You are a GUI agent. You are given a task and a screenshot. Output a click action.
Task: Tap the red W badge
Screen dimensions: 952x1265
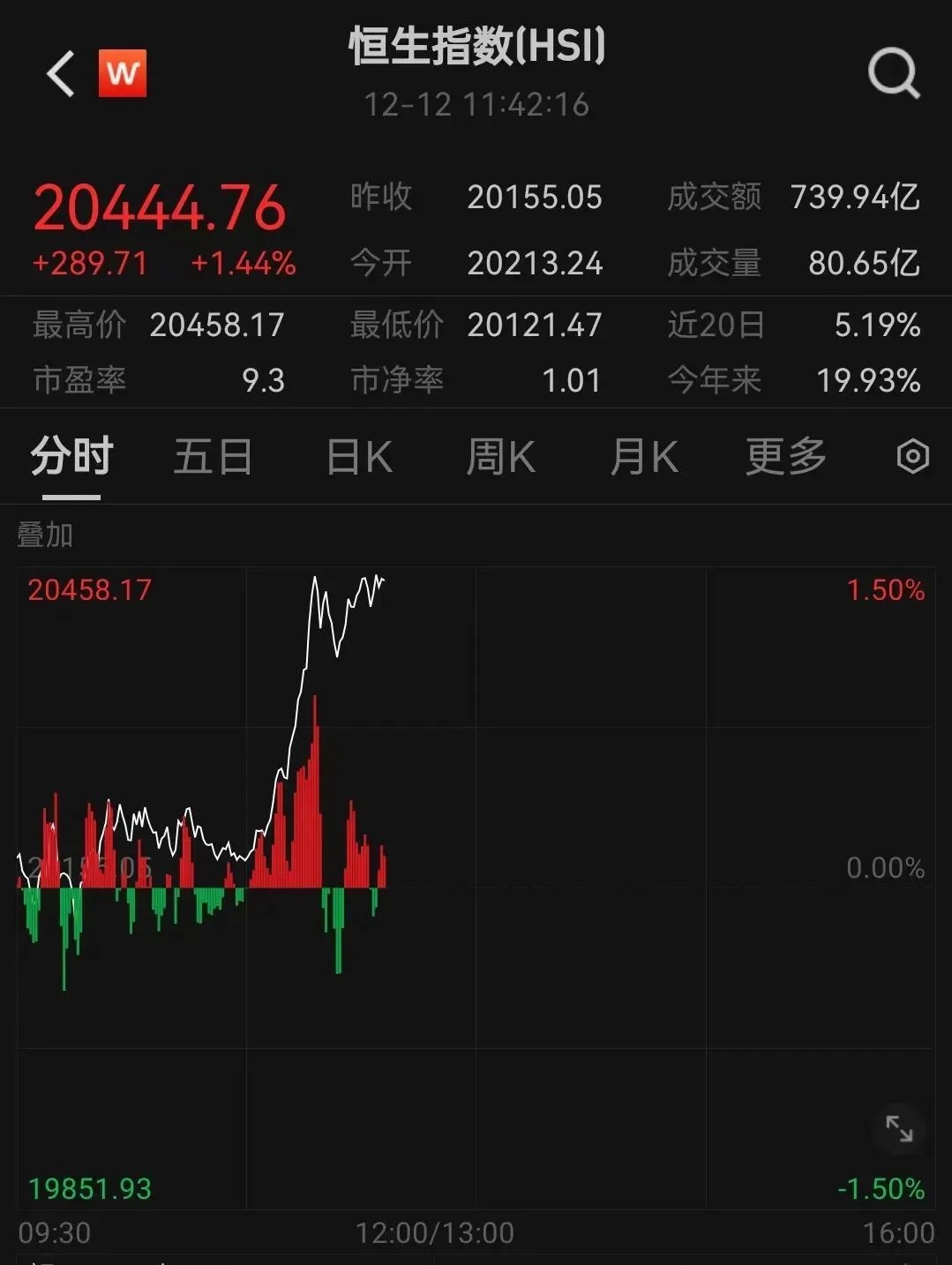pyautogui.click(x=123, y=73)
